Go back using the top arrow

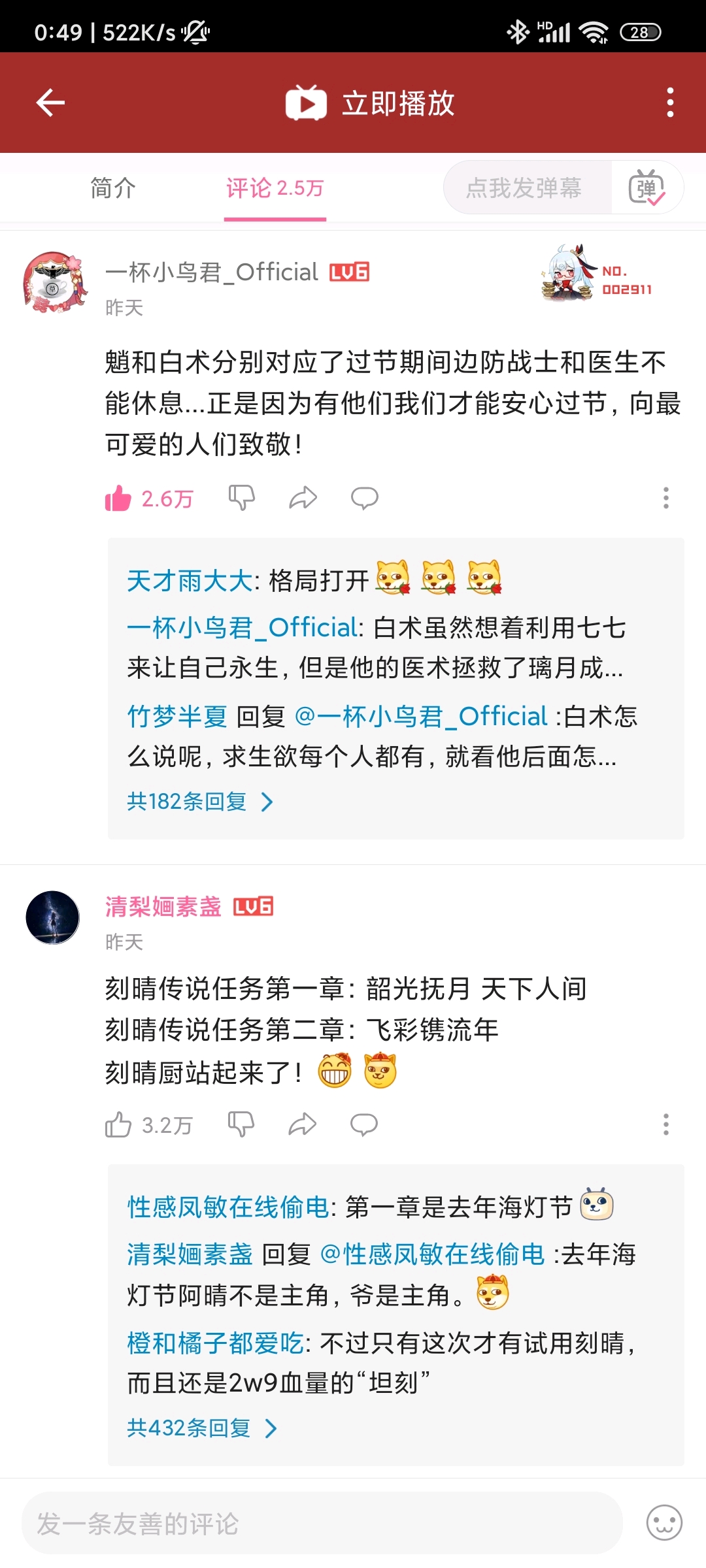pos(50,103)
